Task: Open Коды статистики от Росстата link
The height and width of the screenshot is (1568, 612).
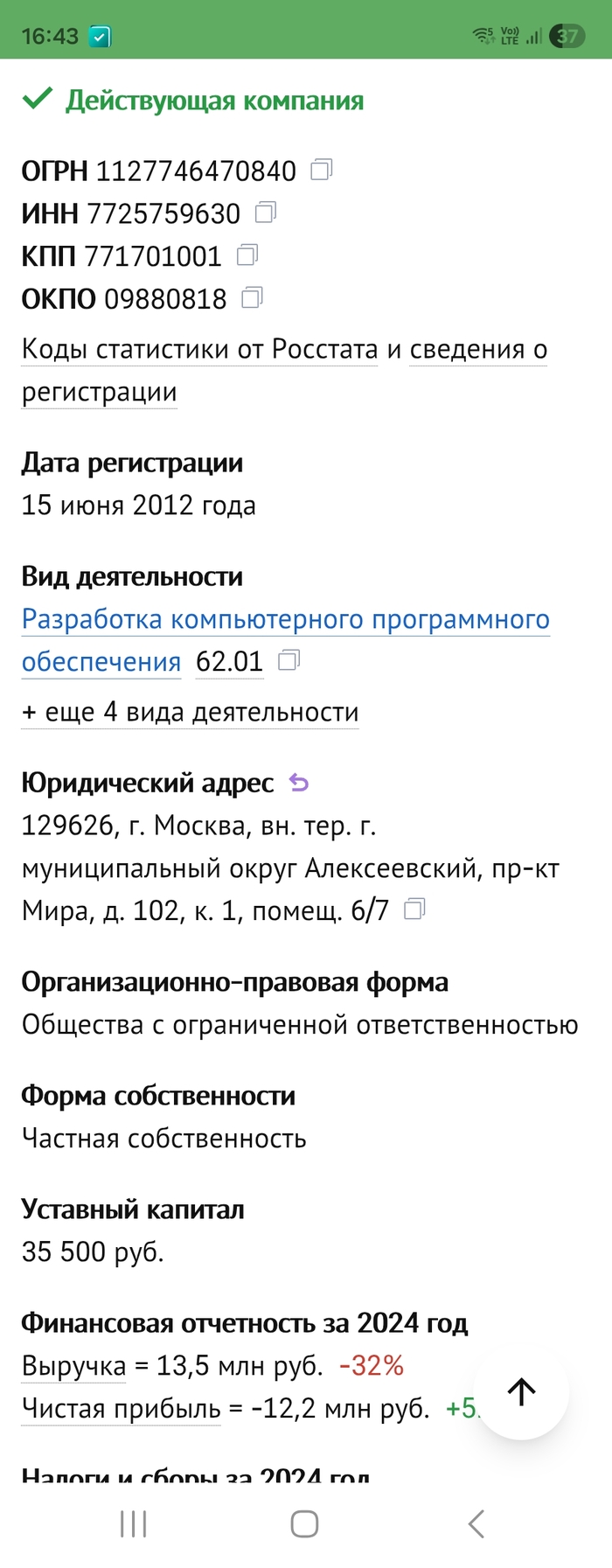Action: pyautogui.click(x=199, y=349)
